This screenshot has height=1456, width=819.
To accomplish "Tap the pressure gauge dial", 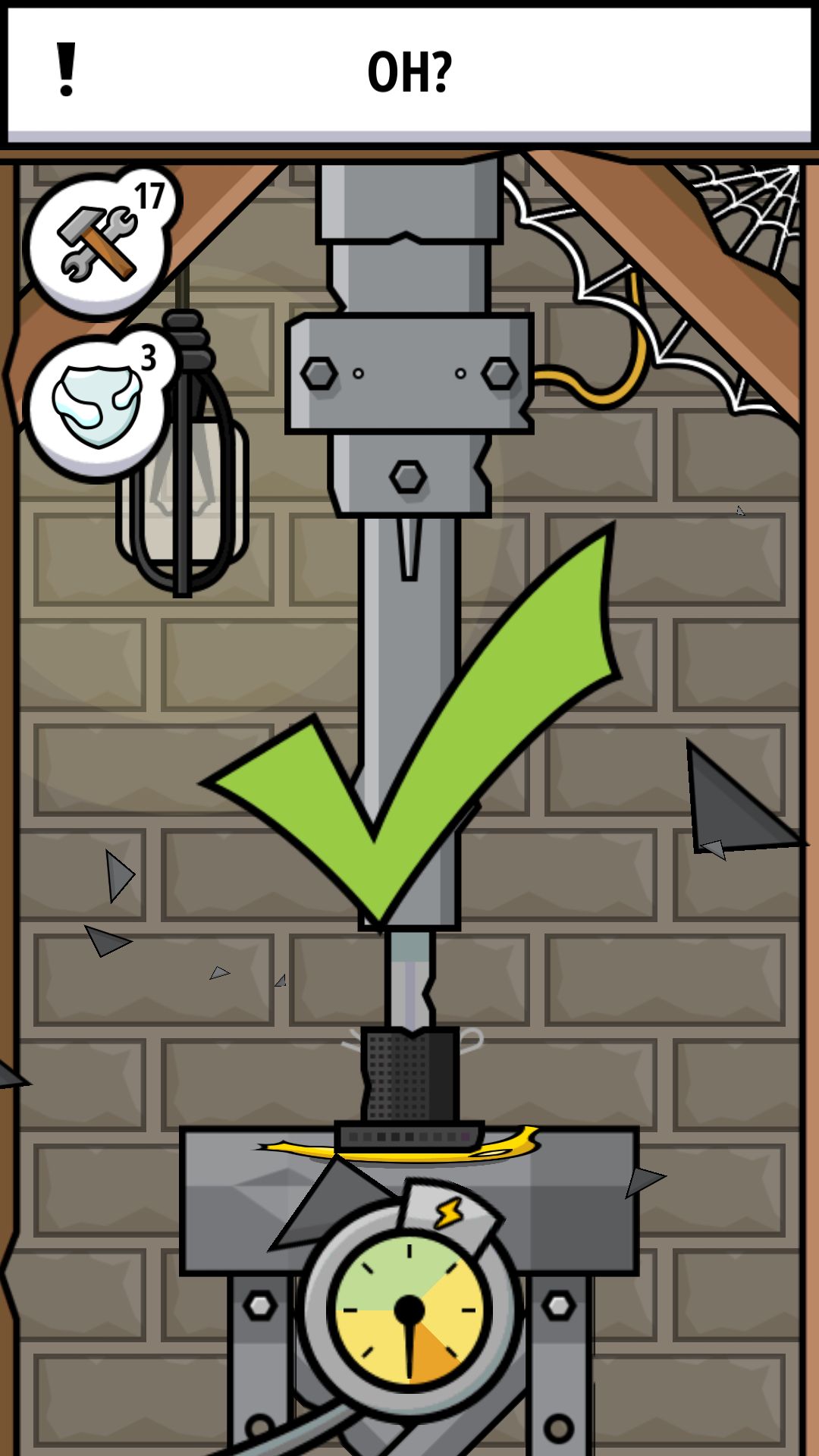I will 409,1310.
